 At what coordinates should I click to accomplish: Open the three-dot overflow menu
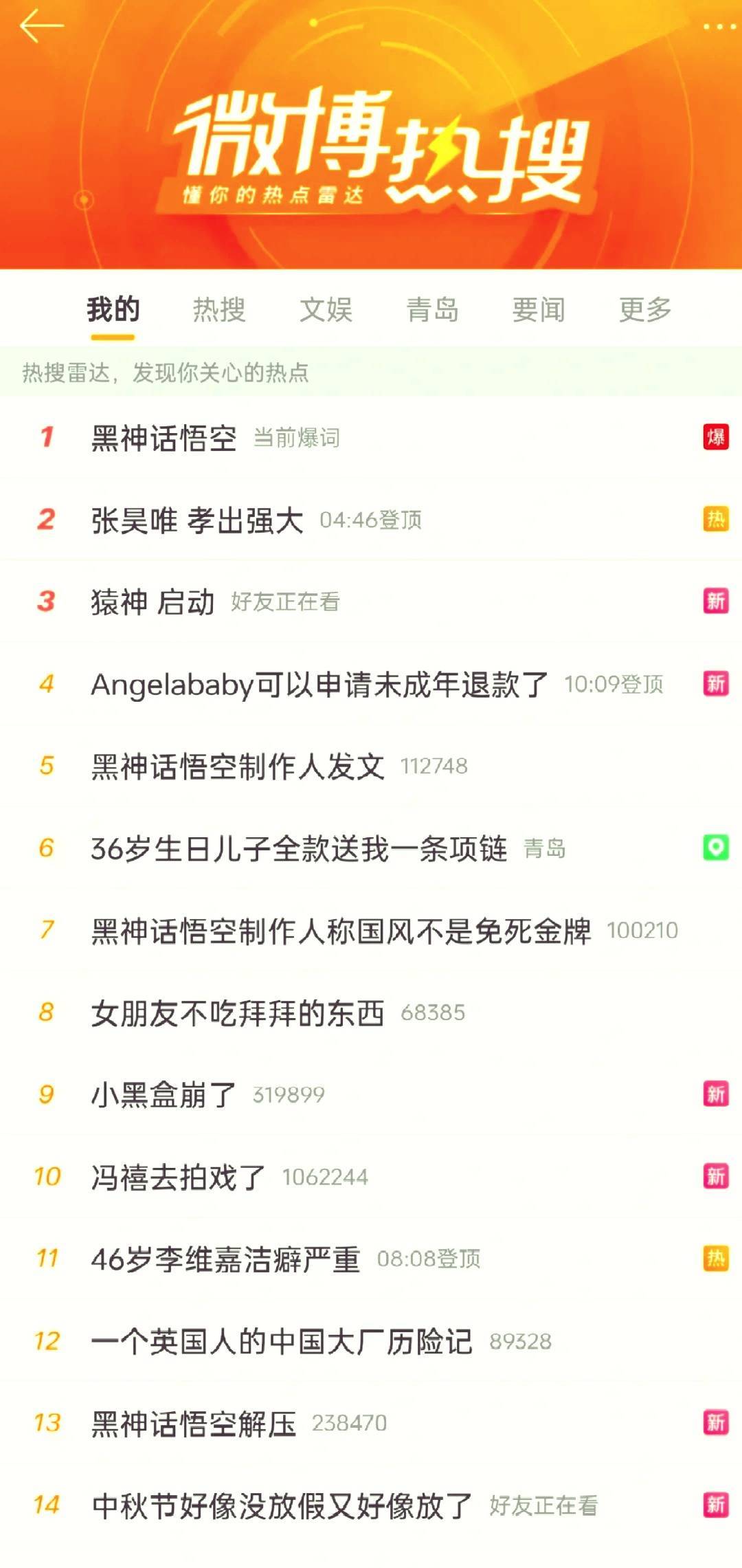click(x=719, y=27)
